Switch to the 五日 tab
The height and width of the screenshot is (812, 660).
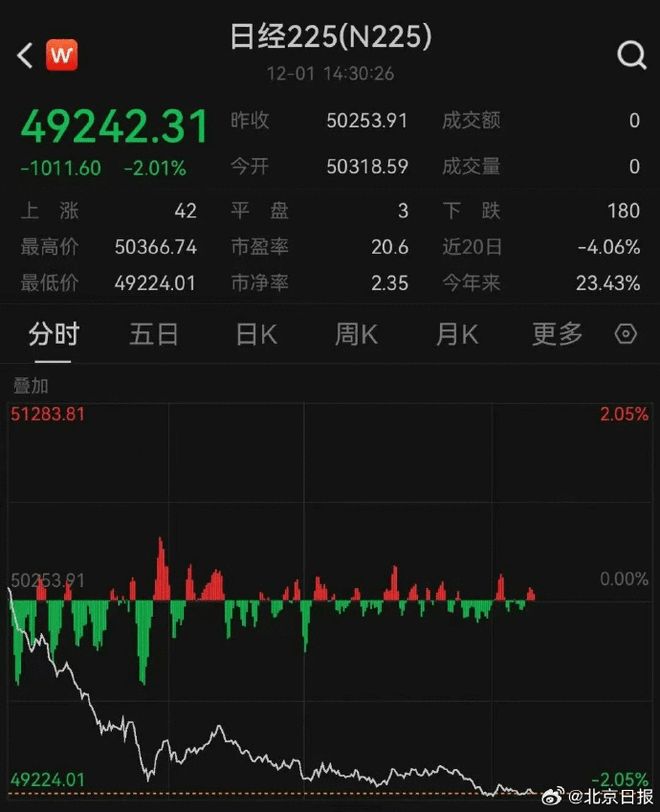pyautogui.click(x=153, y=334)
